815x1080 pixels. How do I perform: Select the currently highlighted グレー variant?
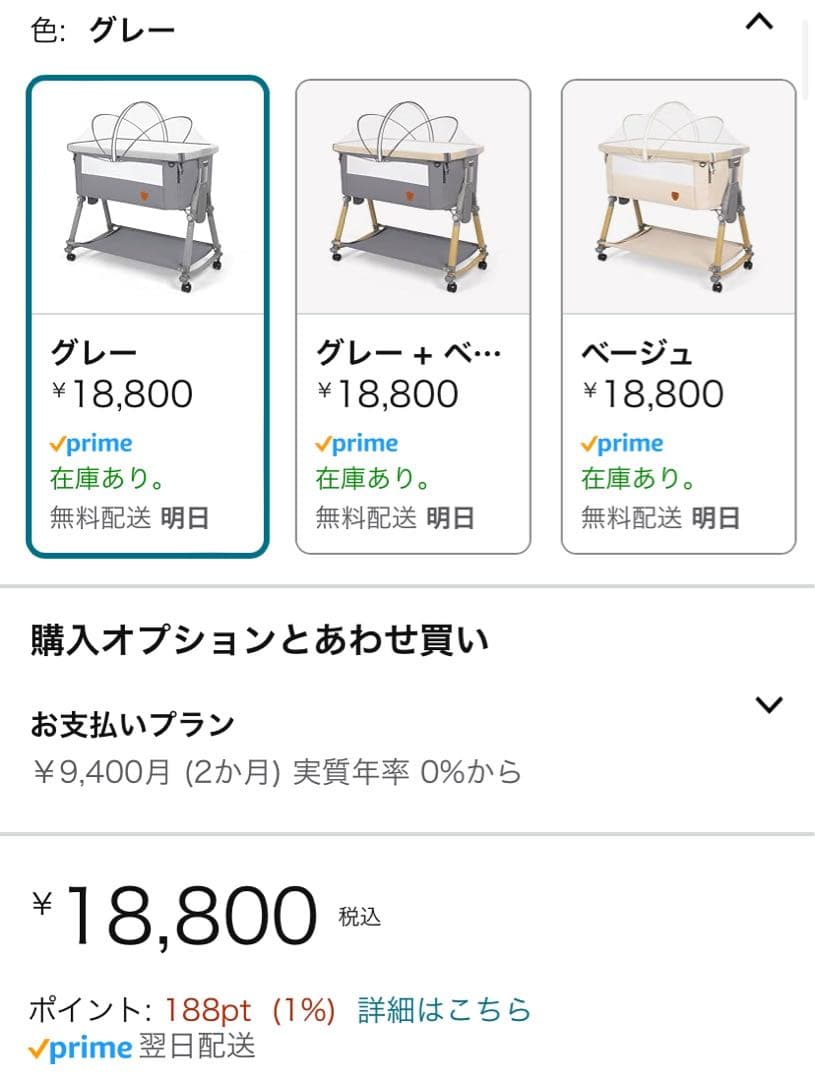(148, 310)
